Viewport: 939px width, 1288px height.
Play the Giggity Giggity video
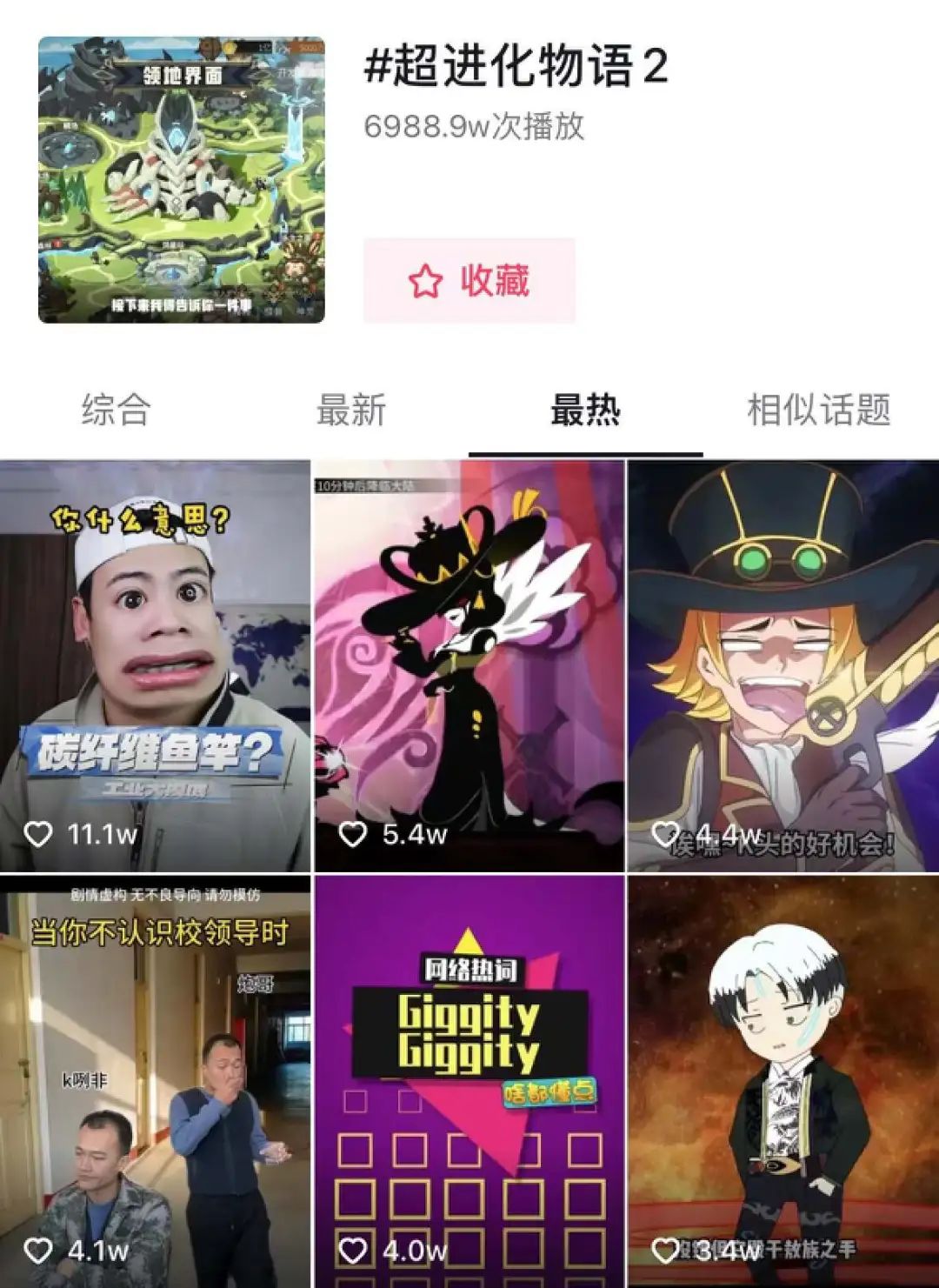click(x=469, y=1080)
